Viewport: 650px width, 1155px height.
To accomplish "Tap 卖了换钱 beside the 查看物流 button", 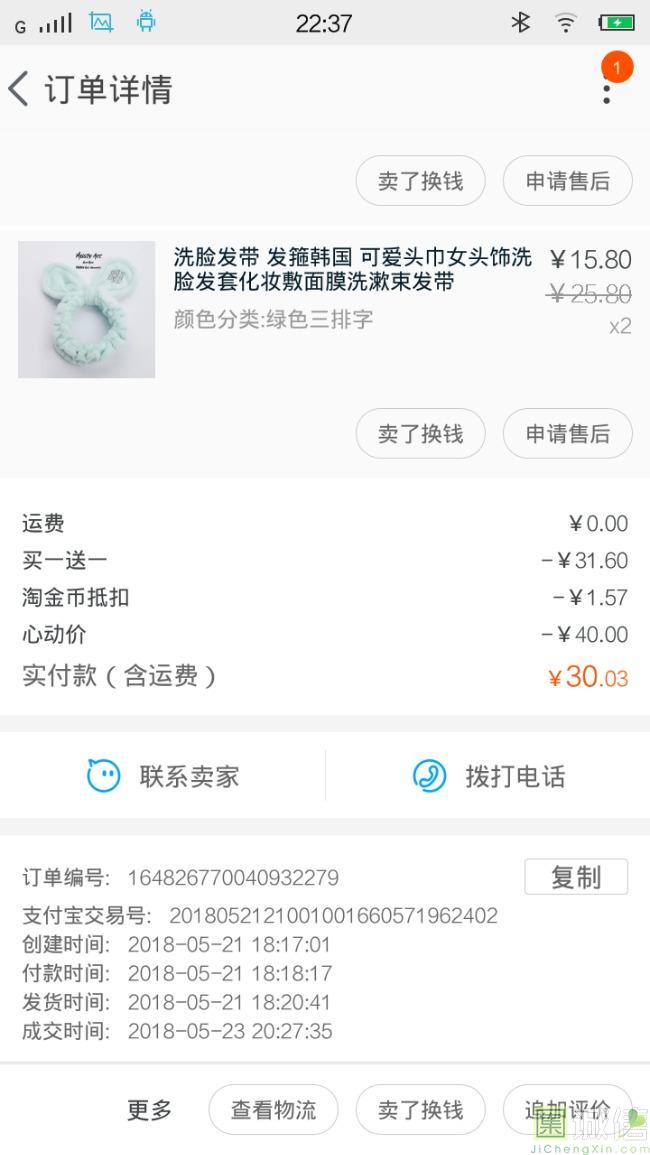I will tap(420, 1110).
